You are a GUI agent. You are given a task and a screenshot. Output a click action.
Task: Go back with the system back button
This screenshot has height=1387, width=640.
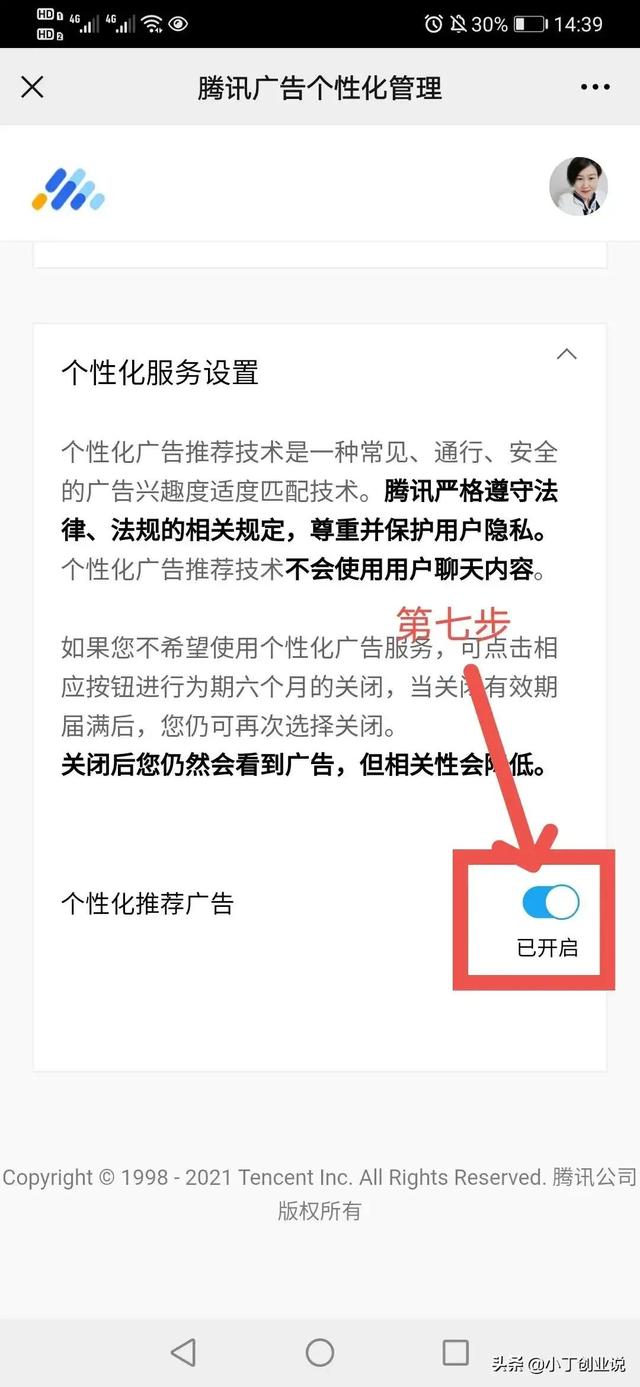click(183, 1353)
